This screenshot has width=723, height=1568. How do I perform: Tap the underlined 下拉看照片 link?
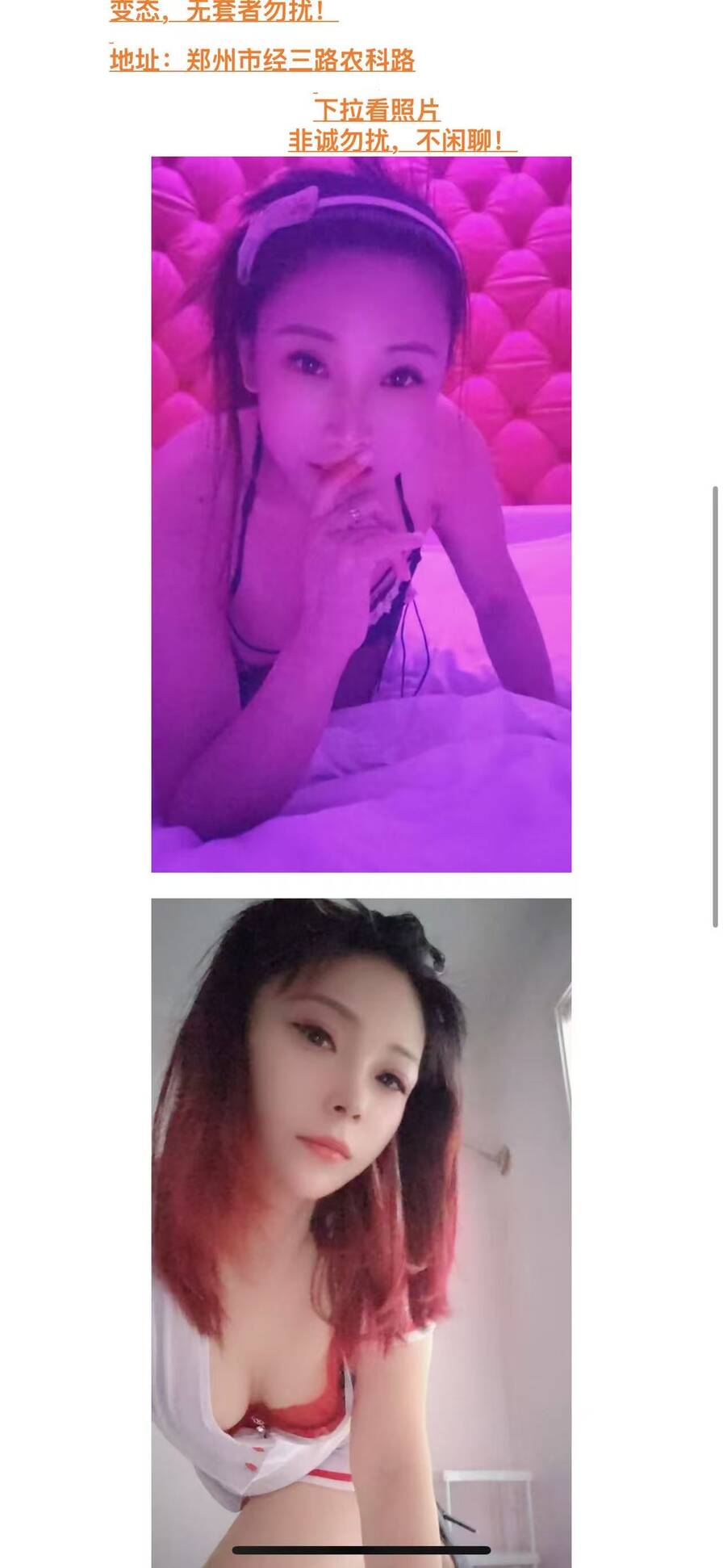tap(377, 109)
